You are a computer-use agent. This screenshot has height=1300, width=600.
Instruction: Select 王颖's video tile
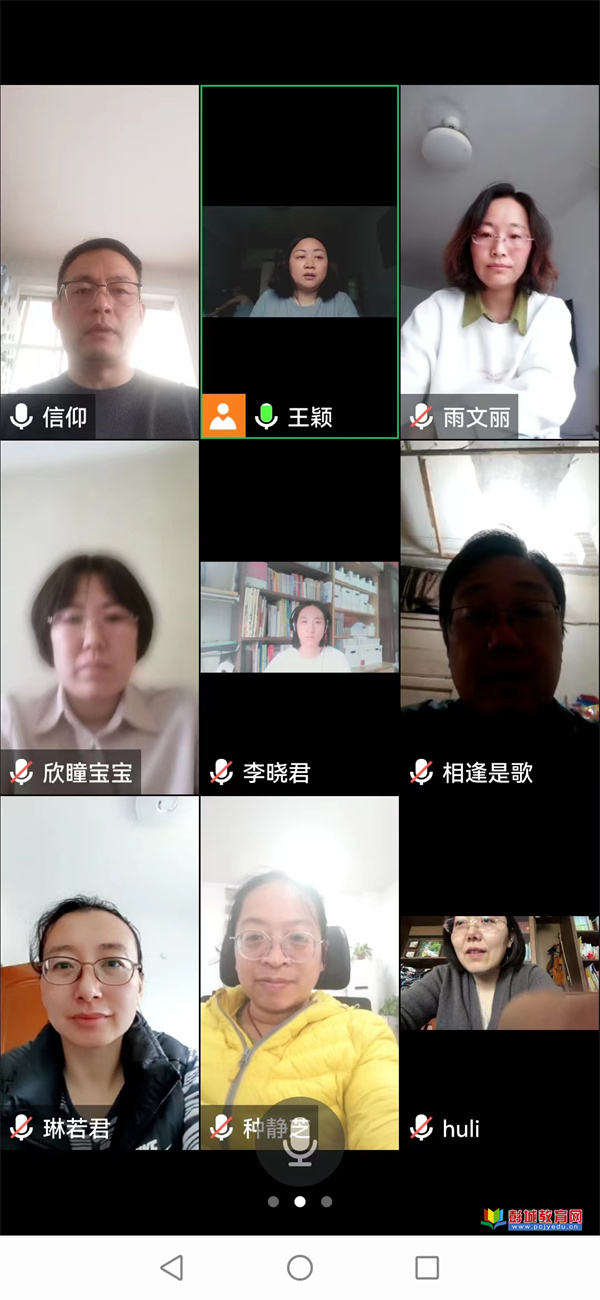tap(300, 262)
